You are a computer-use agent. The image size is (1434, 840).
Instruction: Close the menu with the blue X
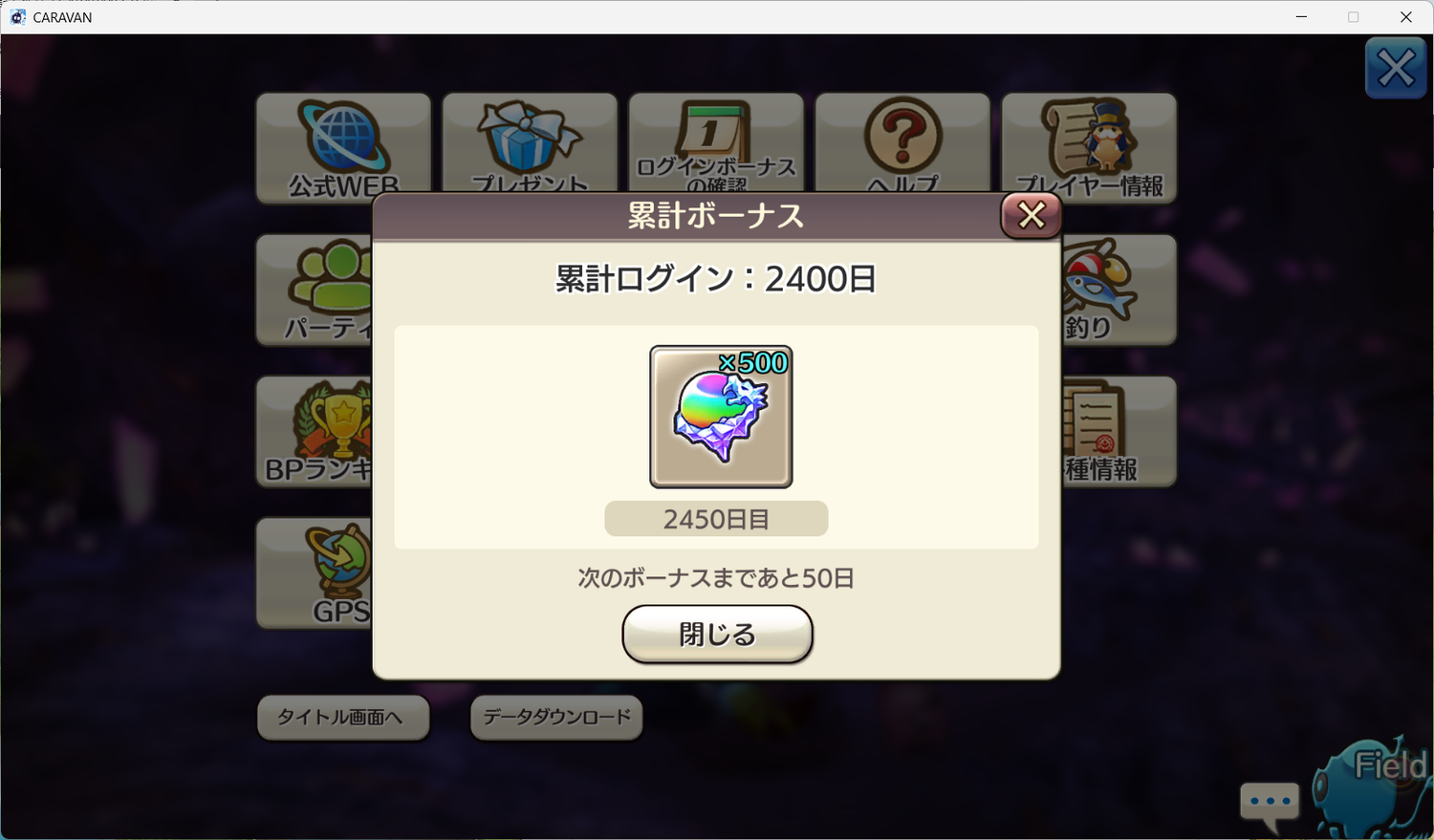(1396, 68)
